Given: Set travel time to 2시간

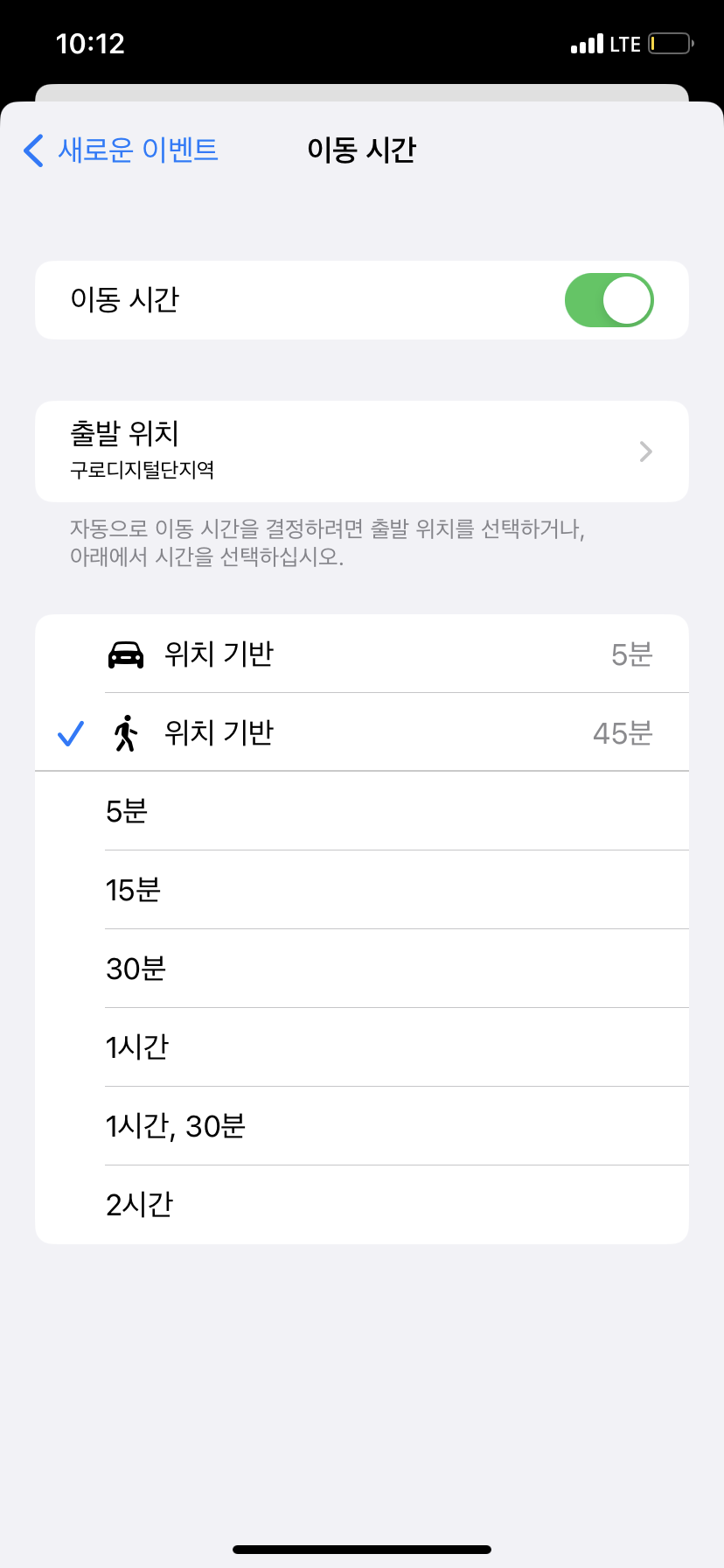Looking at the screenshot, I should click(362, 1205).
